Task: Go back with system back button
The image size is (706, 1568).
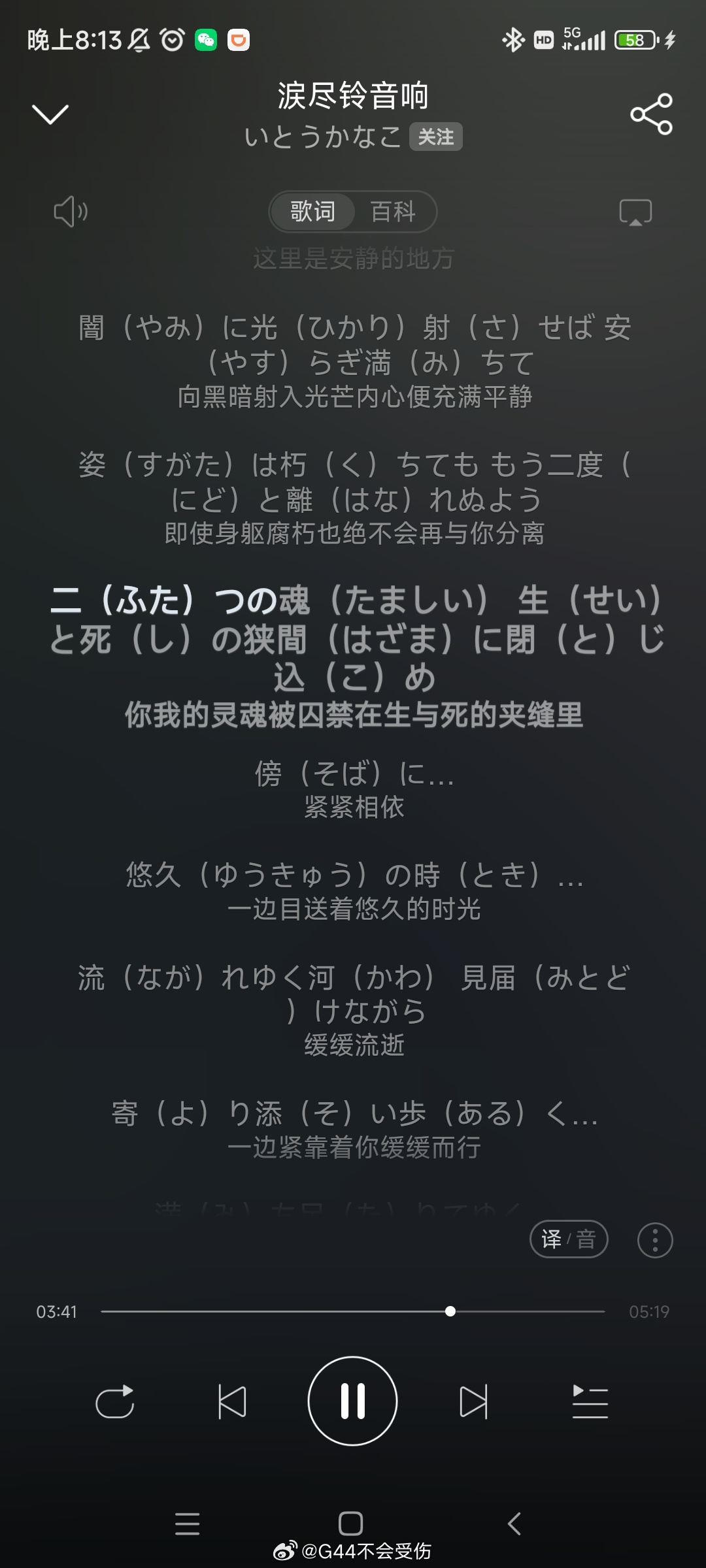Action: pyautogui.click(x=514, y=1524)
